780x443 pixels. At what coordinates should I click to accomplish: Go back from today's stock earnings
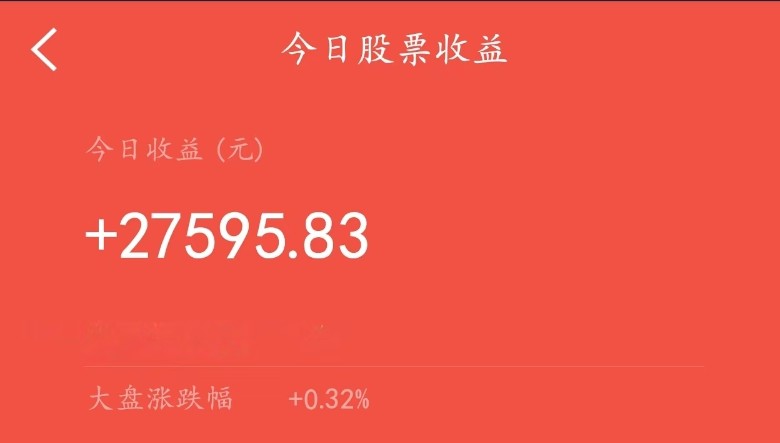tap(44, 49)
